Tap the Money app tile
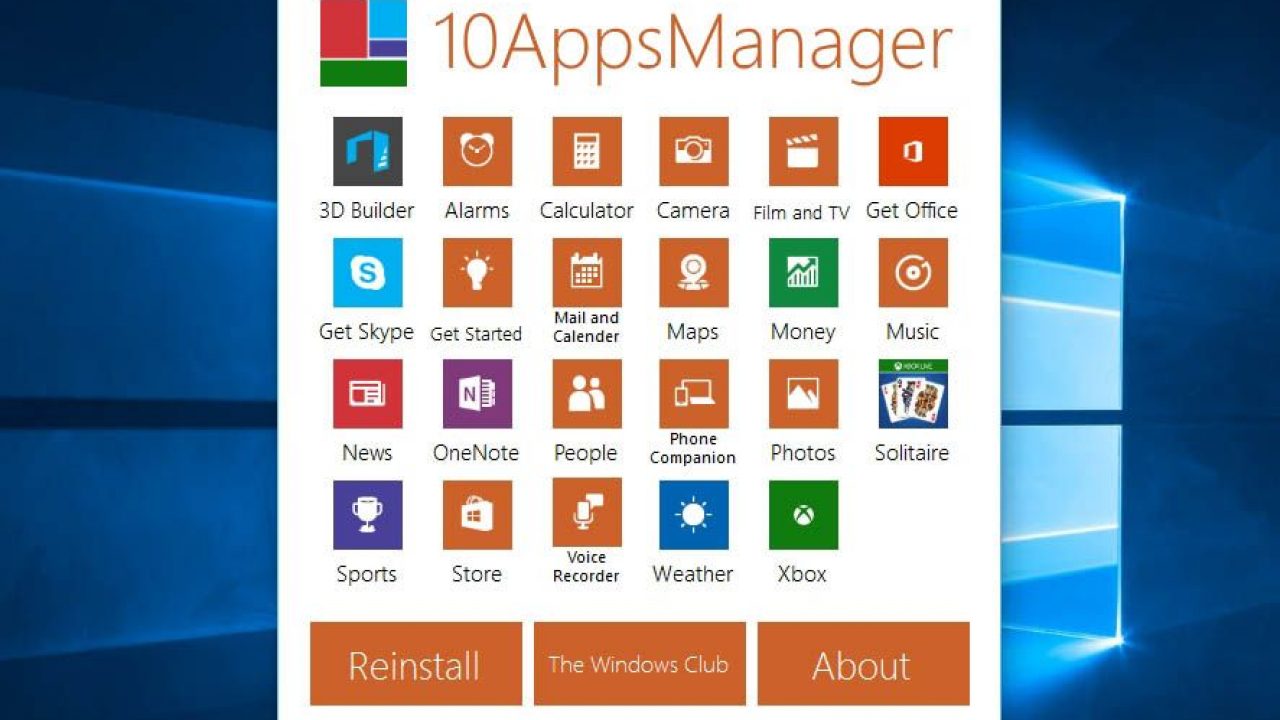The width and height of the screenshot is (1280, 720). coord(803,273)
